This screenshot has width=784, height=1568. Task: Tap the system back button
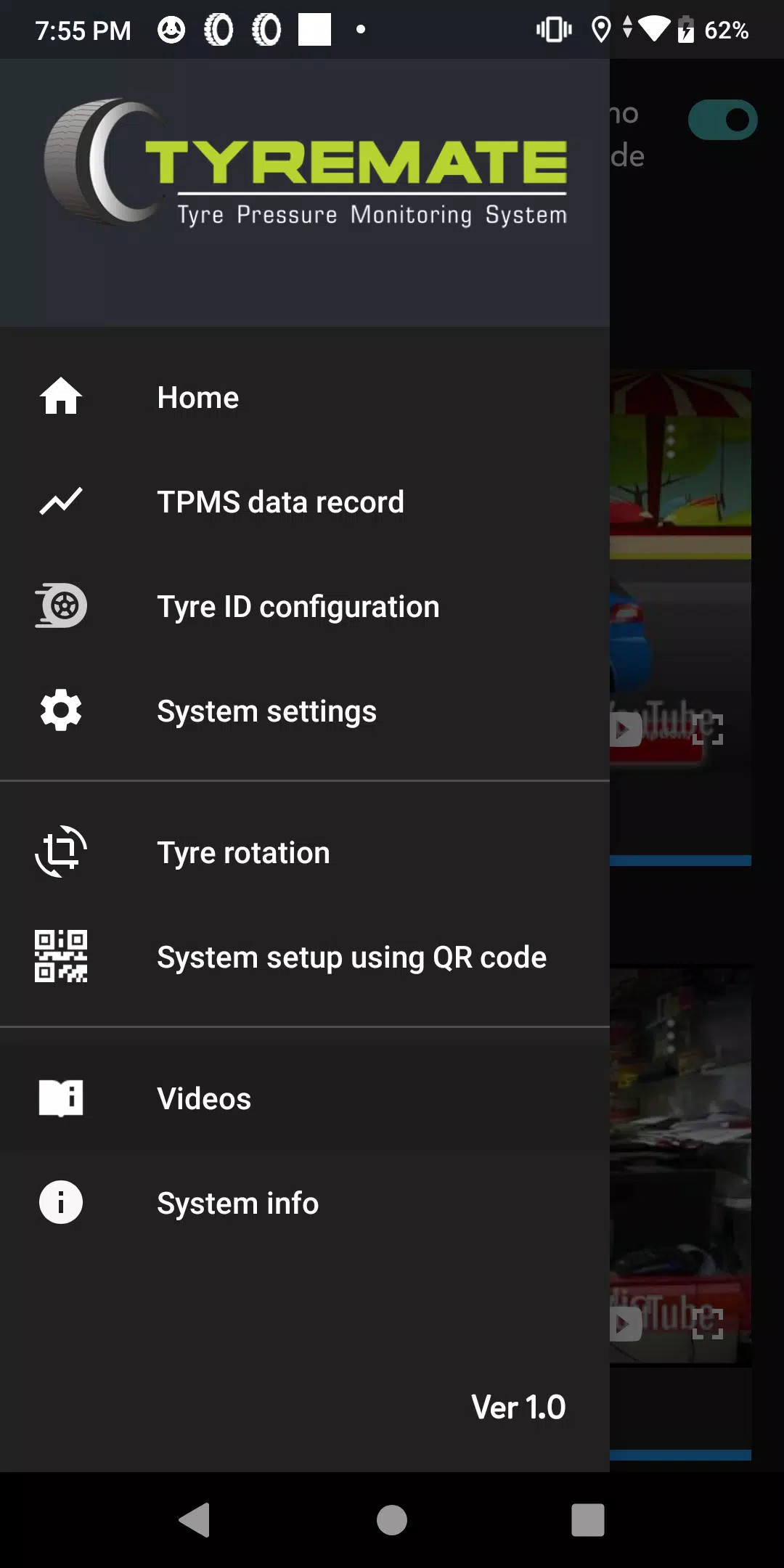click(195, 1519)
